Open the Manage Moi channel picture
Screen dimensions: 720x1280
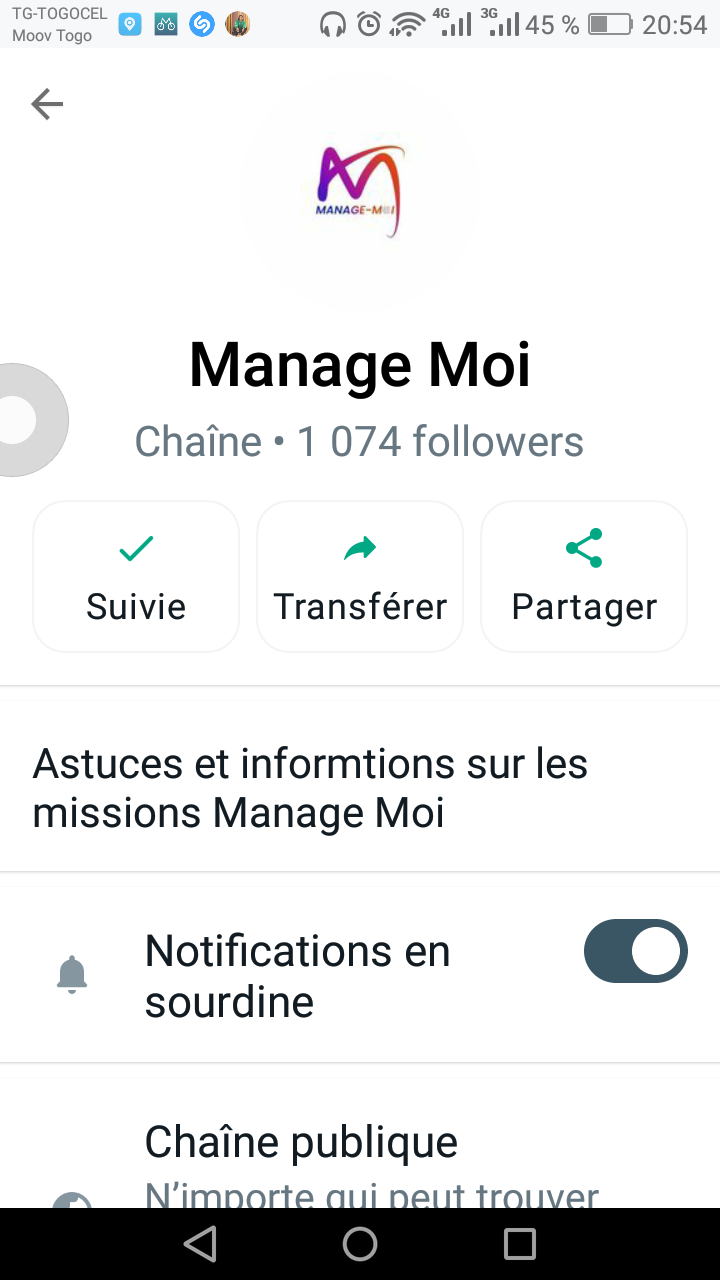tap(360, 191)
